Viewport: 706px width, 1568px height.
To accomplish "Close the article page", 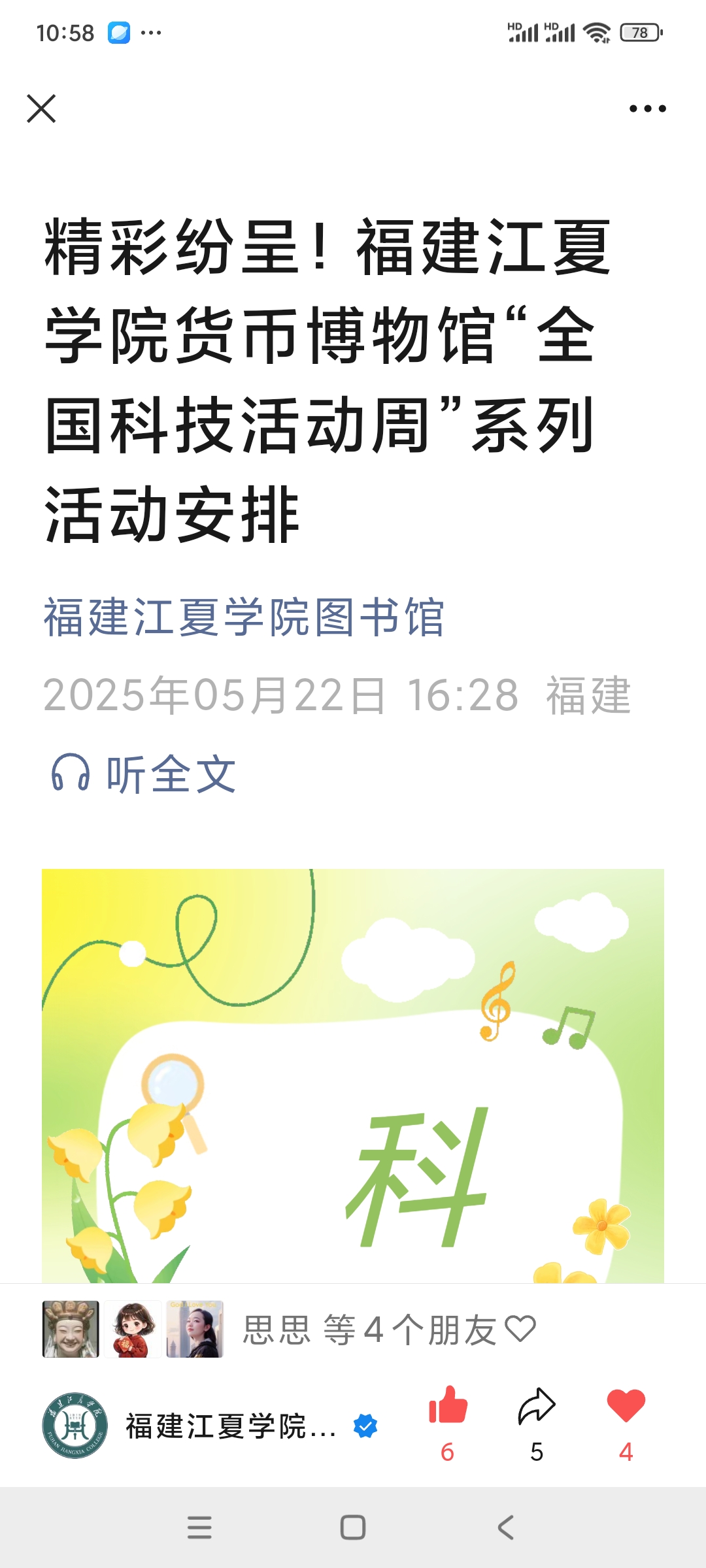I will point(41,108).
